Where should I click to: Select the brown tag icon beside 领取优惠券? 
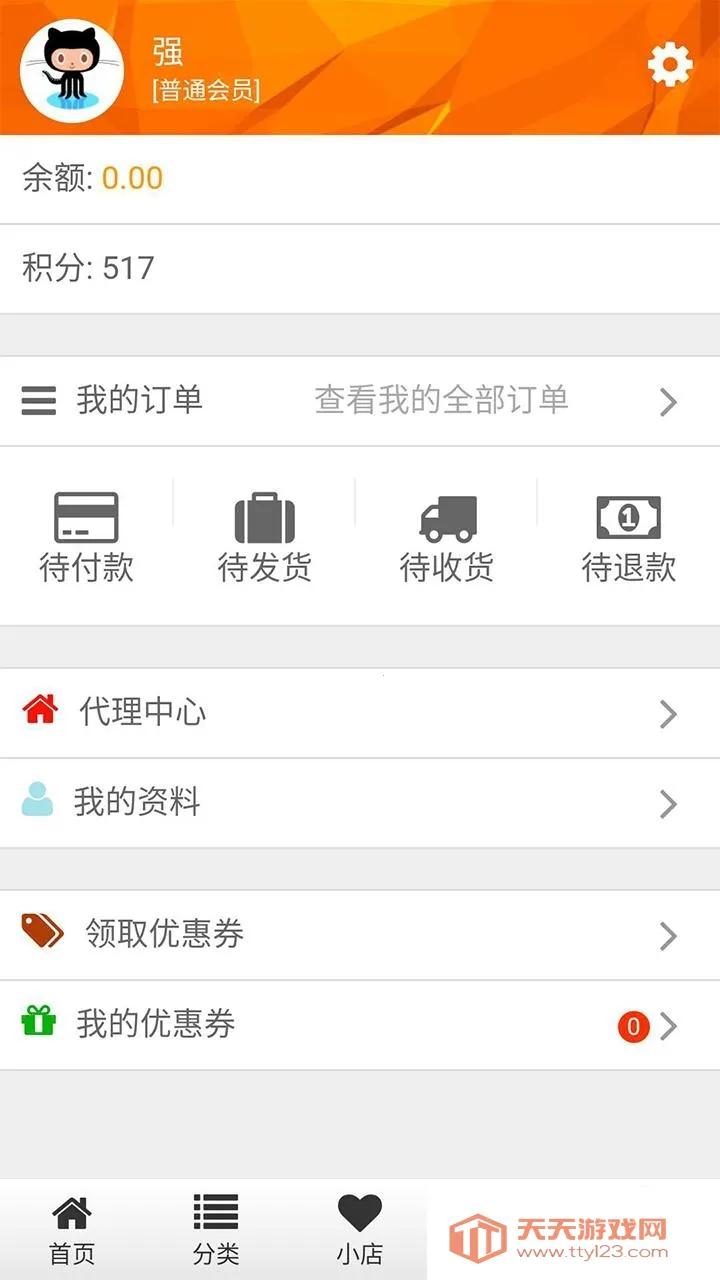pyautogui.click(x=40, y=932)
